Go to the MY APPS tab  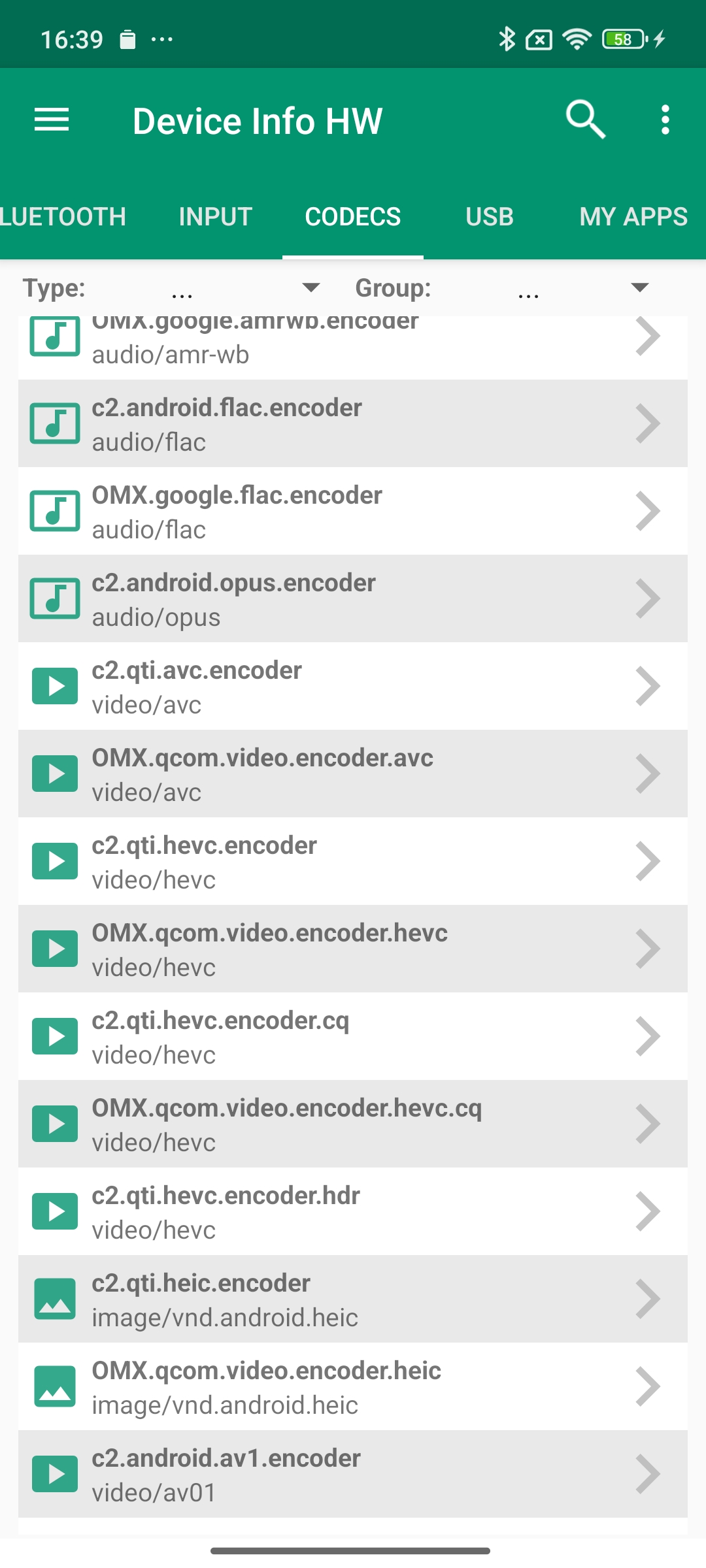[x=633, y=217]
